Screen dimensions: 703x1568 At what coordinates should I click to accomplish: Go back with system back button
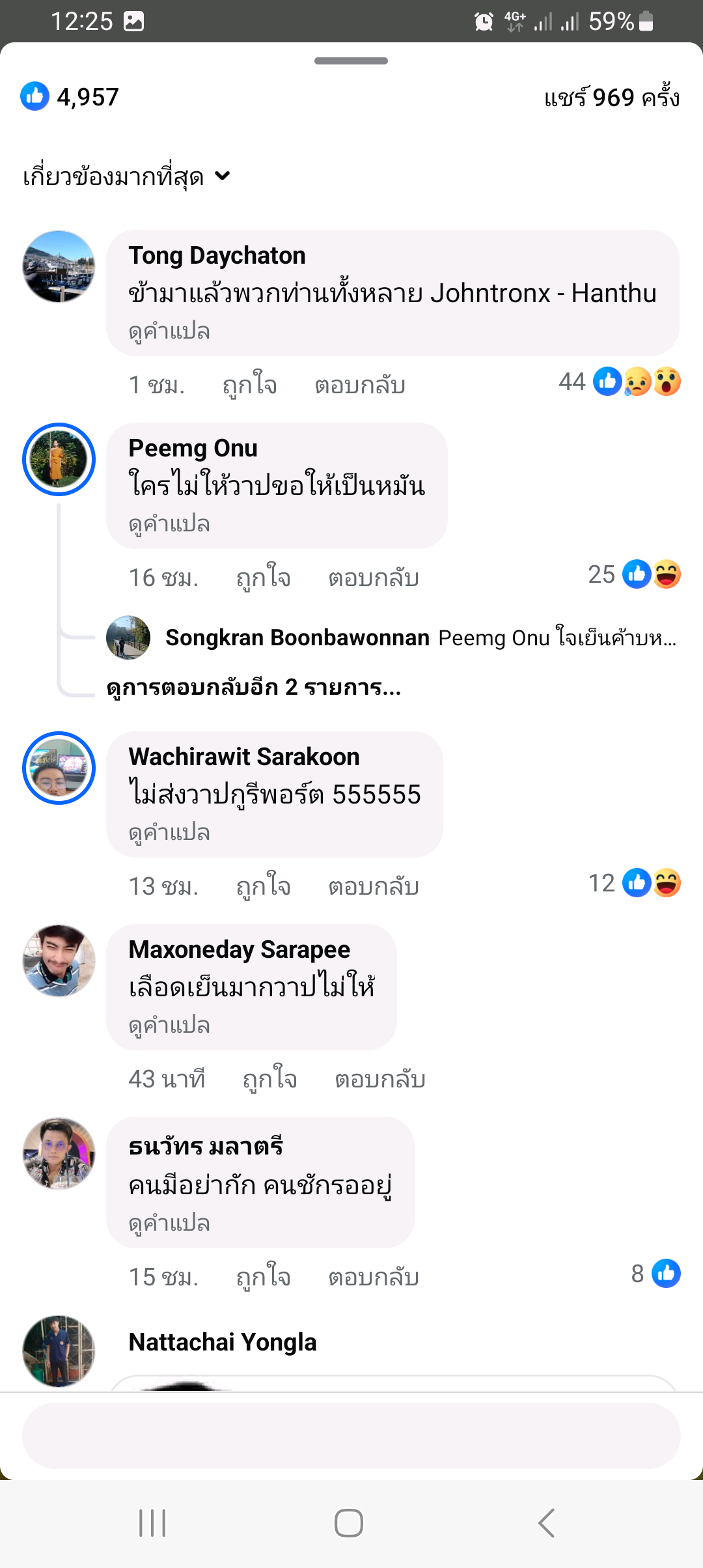[x=547, y=1523]
